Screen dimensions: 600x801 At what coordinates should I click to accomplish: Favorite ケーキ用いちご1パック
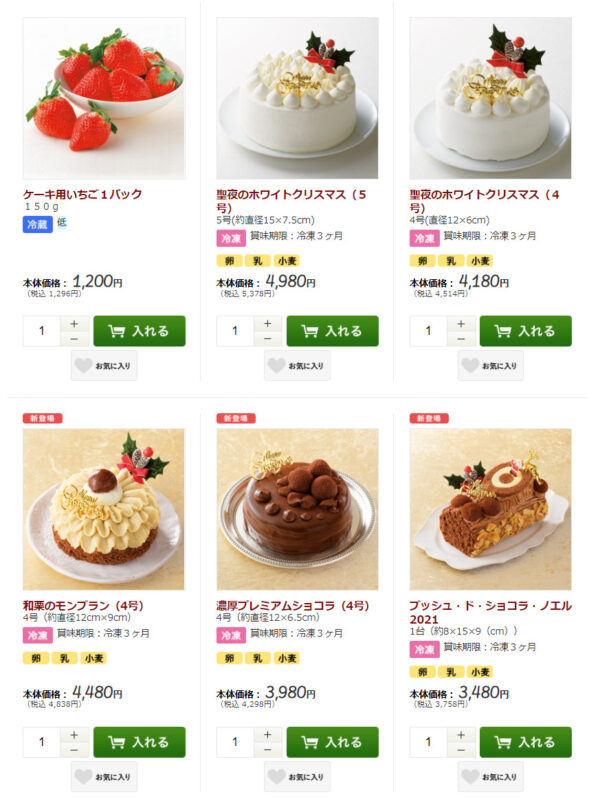104,366
